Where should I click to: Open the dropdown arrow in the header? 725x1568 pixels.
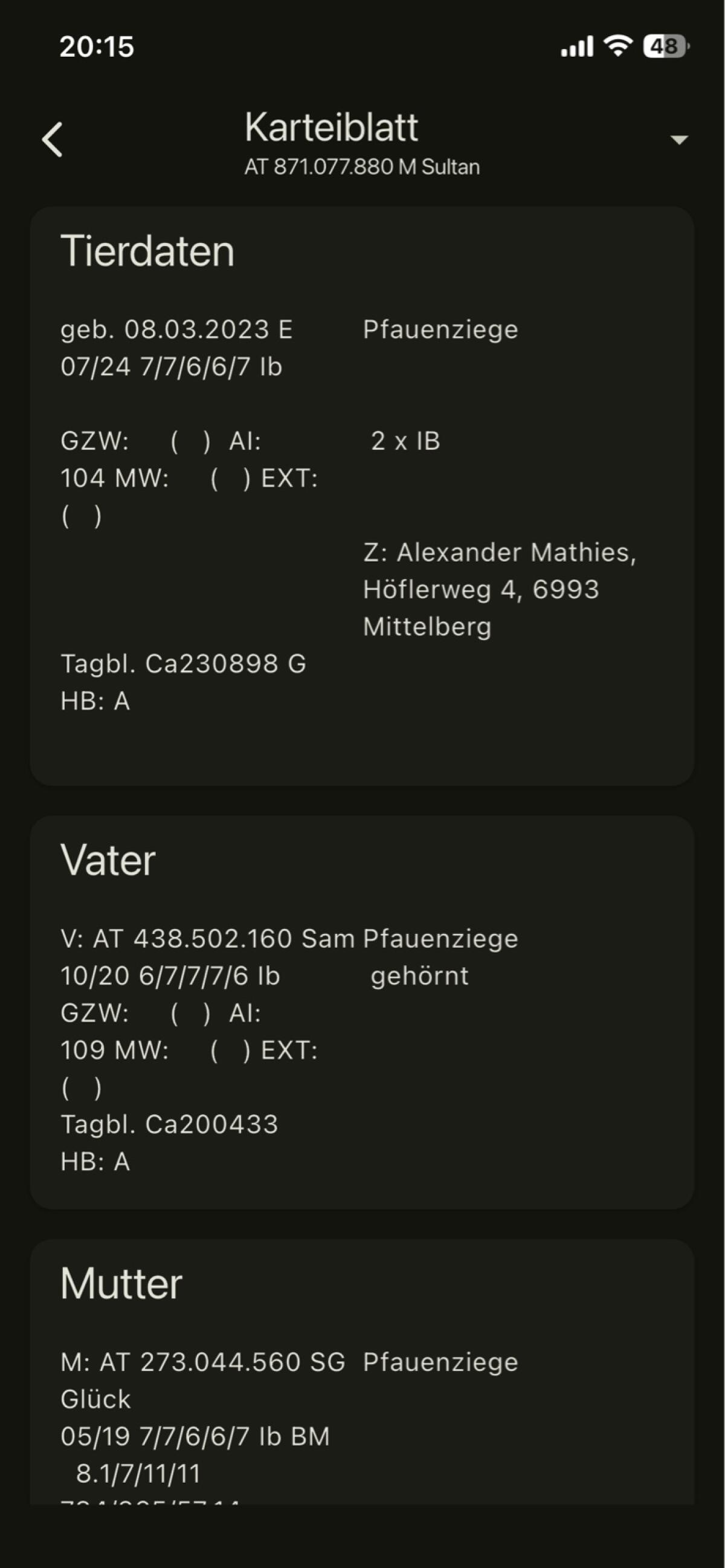point(678,140)
